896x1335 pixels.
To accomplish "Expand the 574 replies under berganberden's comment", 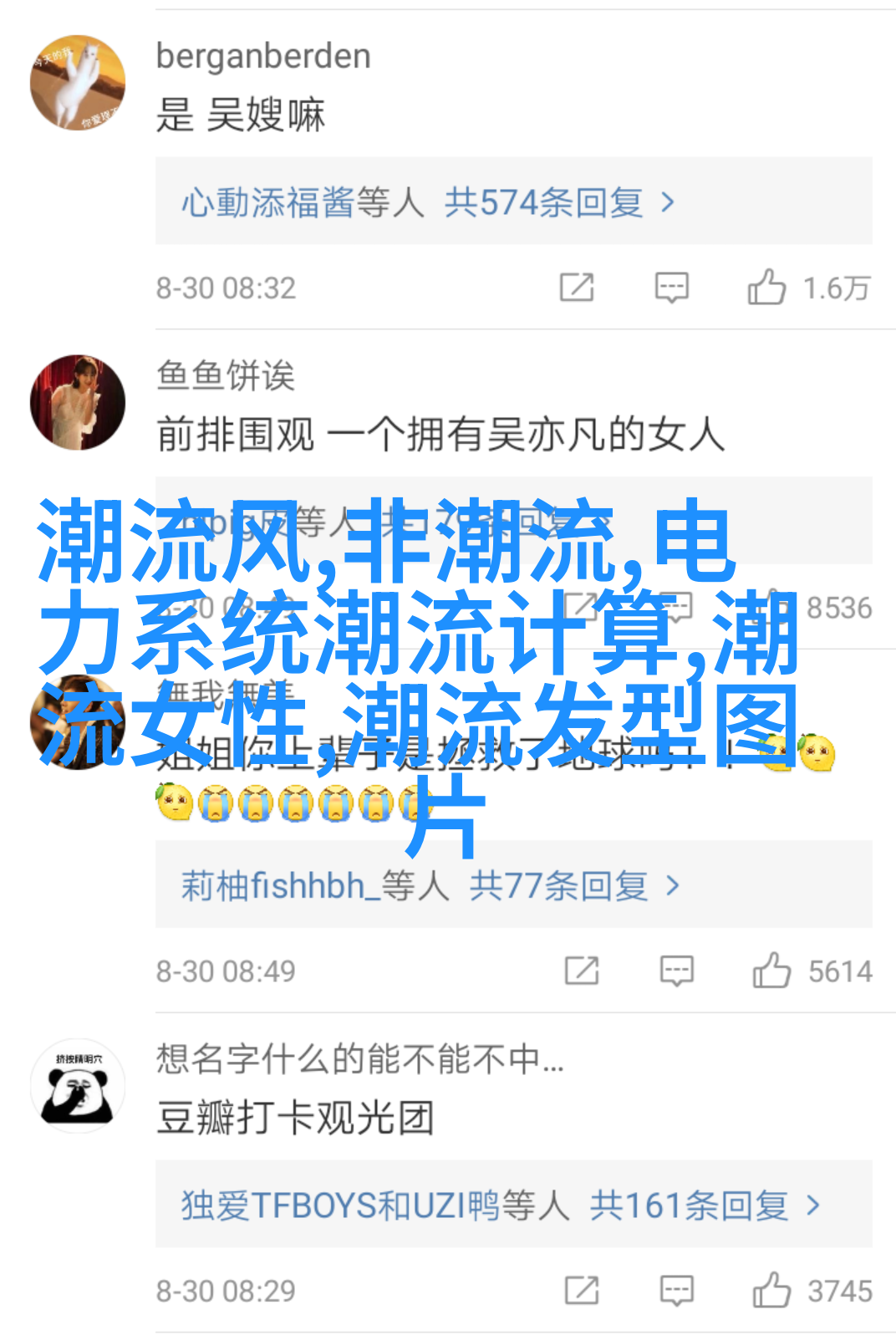I will 428,202.
